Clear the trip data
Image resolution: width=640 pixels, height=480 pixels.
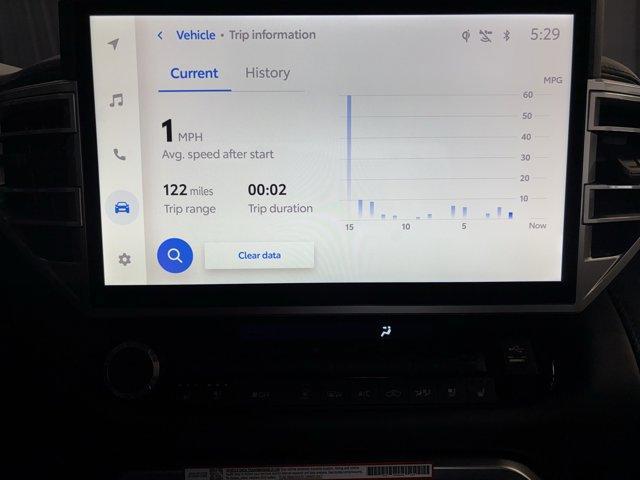coord(259,255)
